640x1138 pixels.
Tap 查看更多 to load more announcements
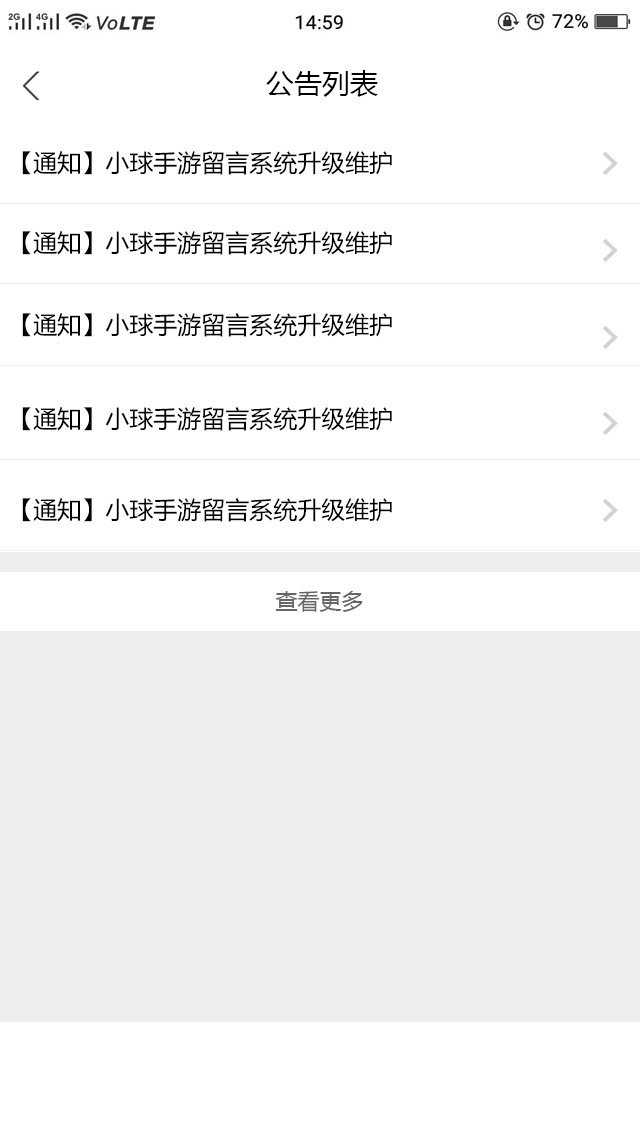(x=320, y=602)
